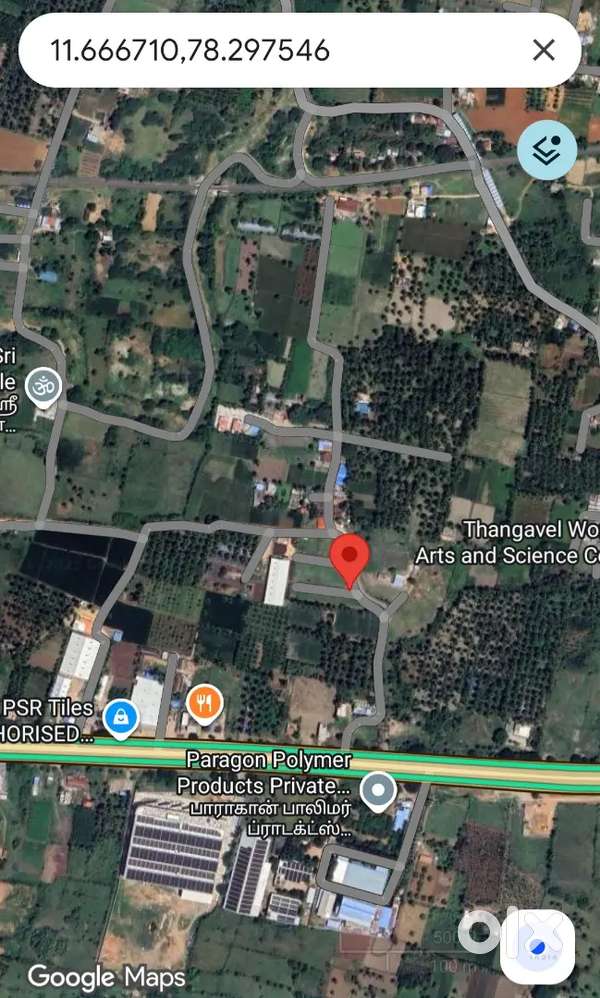Select the Paragon Polymer Products place marker

click(x=377, y=790)
